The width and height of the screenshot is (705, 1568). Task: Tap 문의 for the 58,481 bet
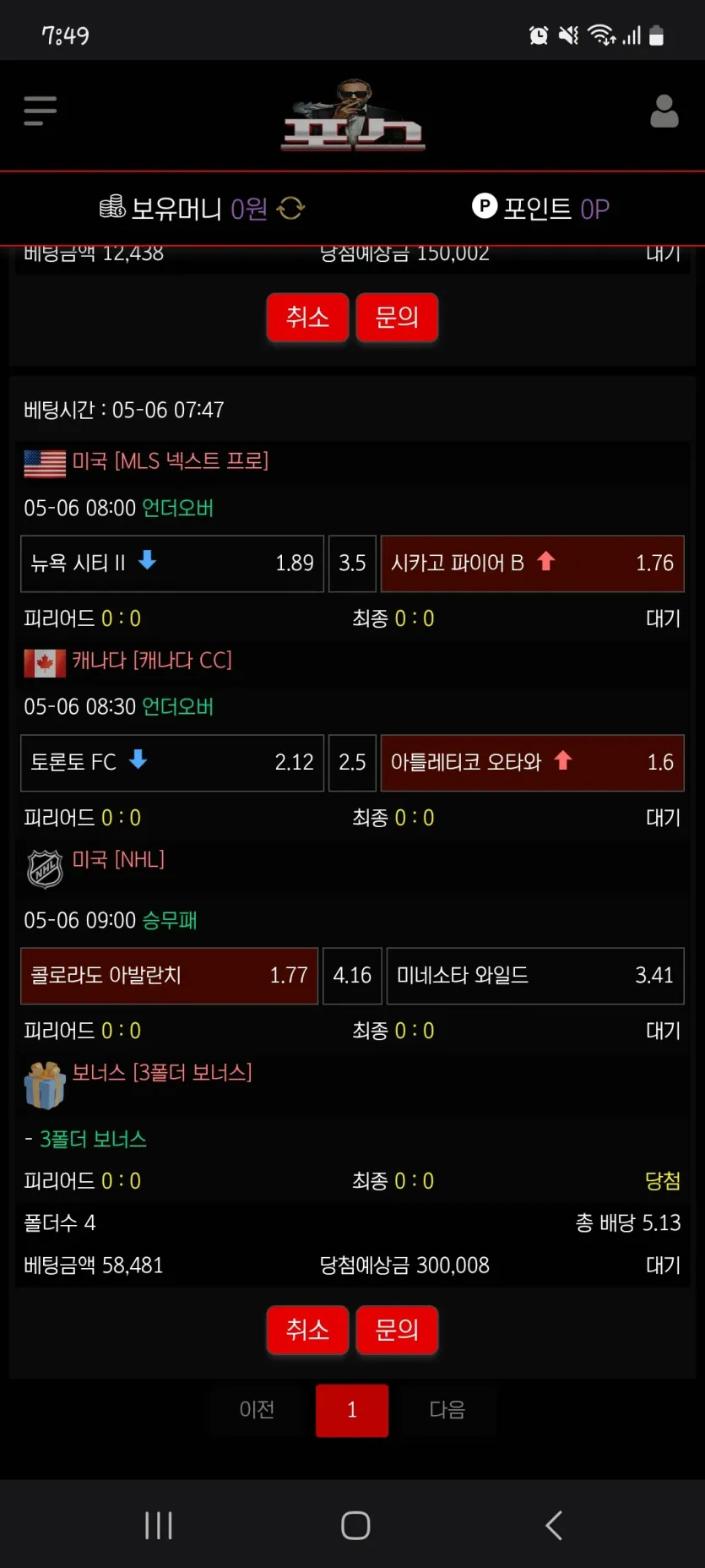click(397, 1330)
